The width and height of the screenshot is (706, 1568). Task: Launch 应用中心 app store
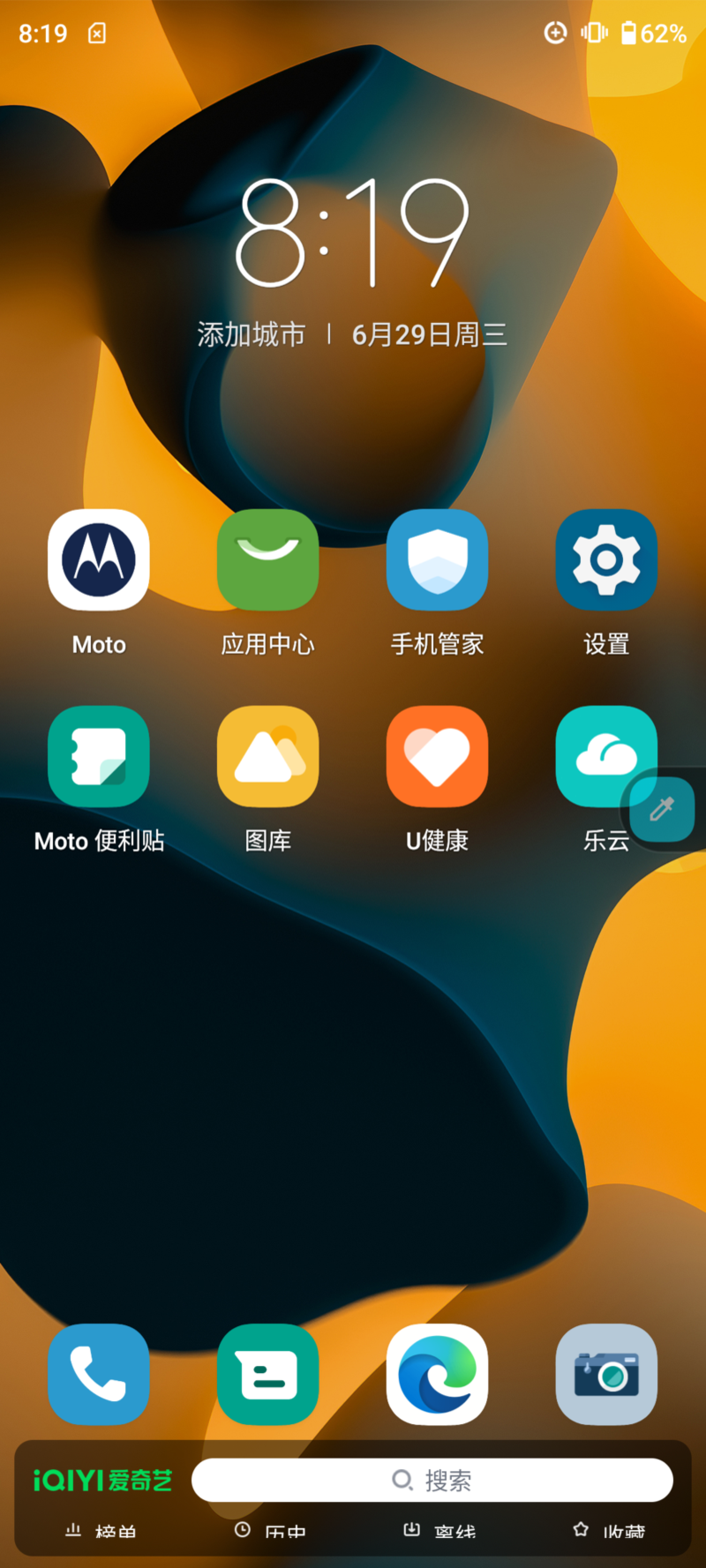click(x=267, y=560)
